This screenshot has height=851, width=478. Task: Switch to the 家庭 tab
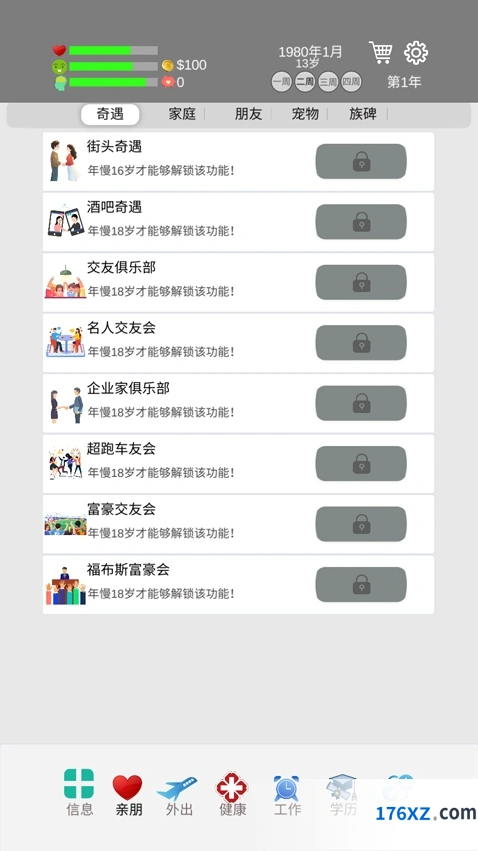(x=182, y=114)
